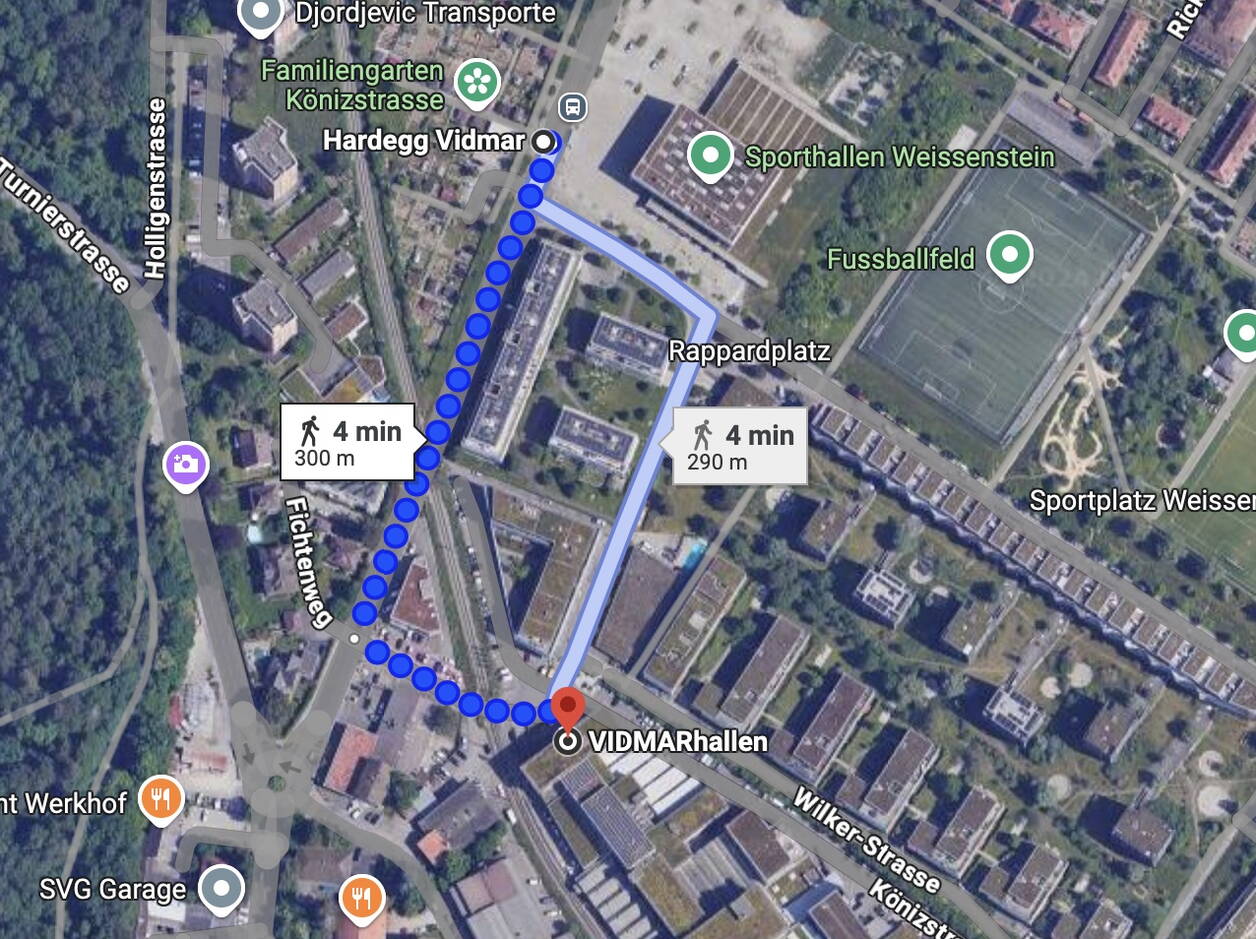Screen dimensions: 1256x939
Task: Select the 290 m walking route label
Action: click(740, 446)
